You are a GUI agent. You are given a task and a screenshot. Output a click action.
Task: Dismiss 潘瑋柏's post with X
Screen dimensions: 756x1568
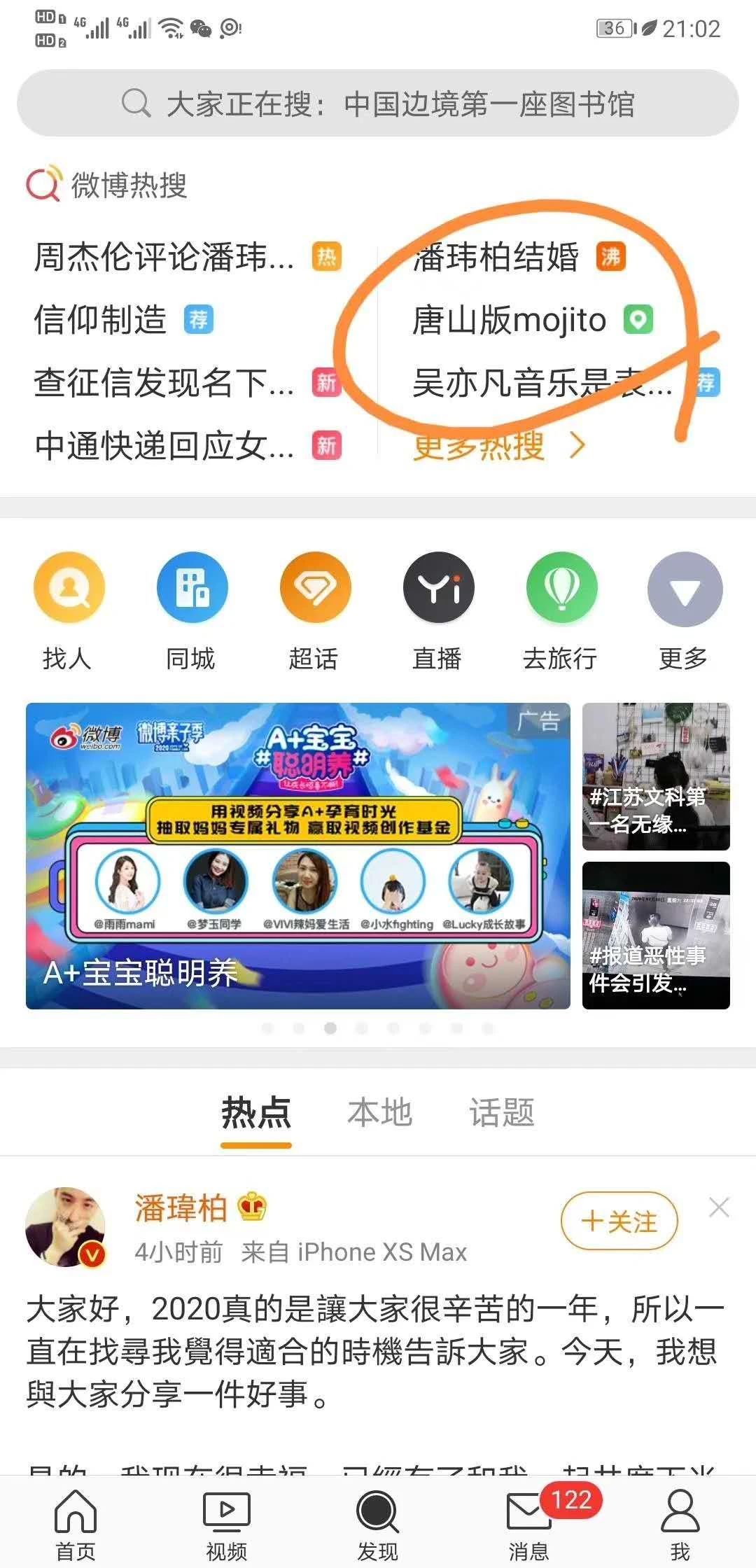tap(719, 1207)
